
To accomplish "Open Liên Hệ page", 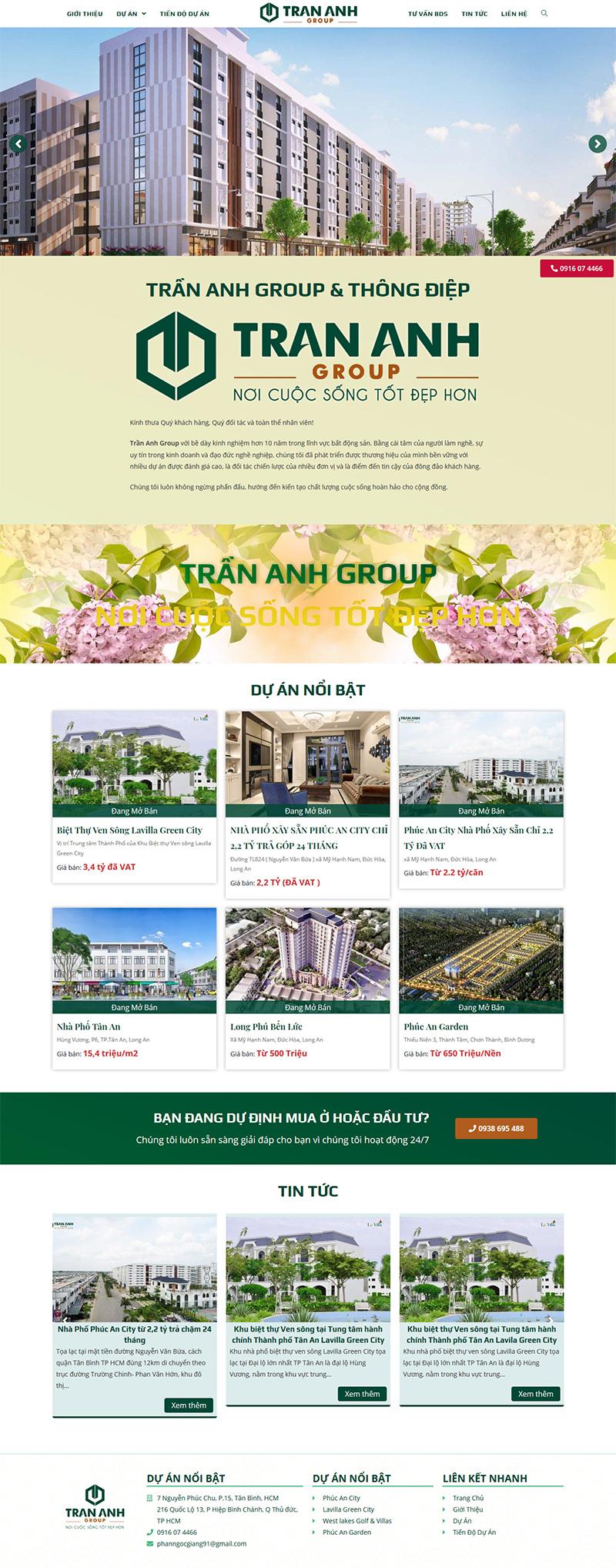I will tap(514, 14).
